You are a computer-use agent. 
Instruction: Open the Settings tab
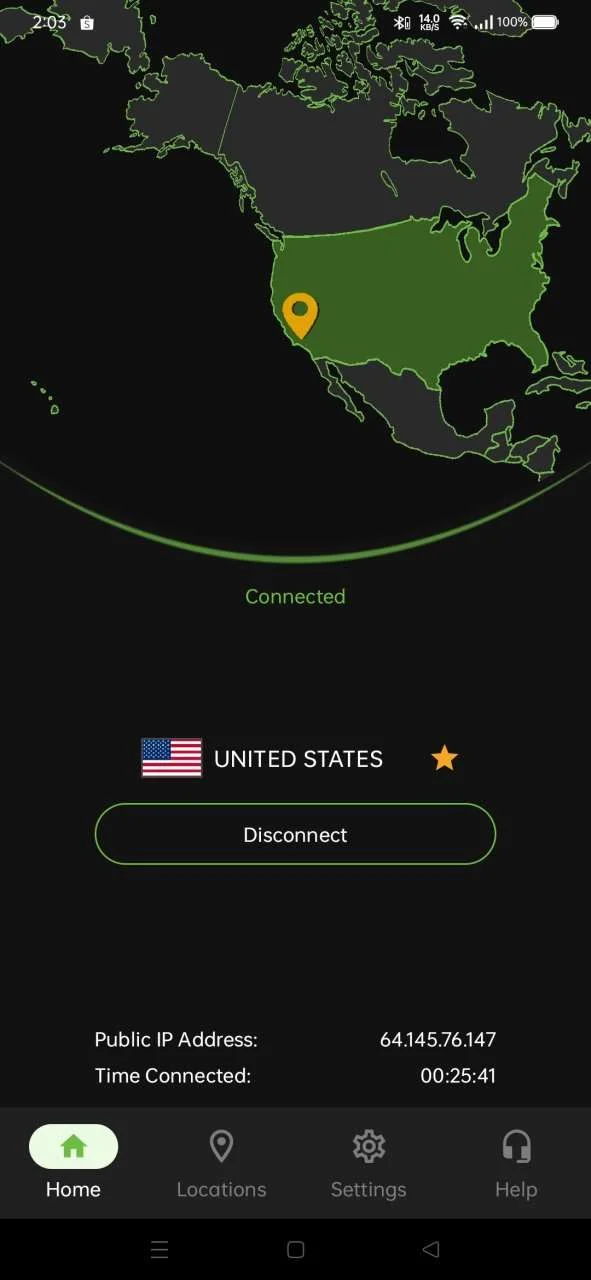369,1163
